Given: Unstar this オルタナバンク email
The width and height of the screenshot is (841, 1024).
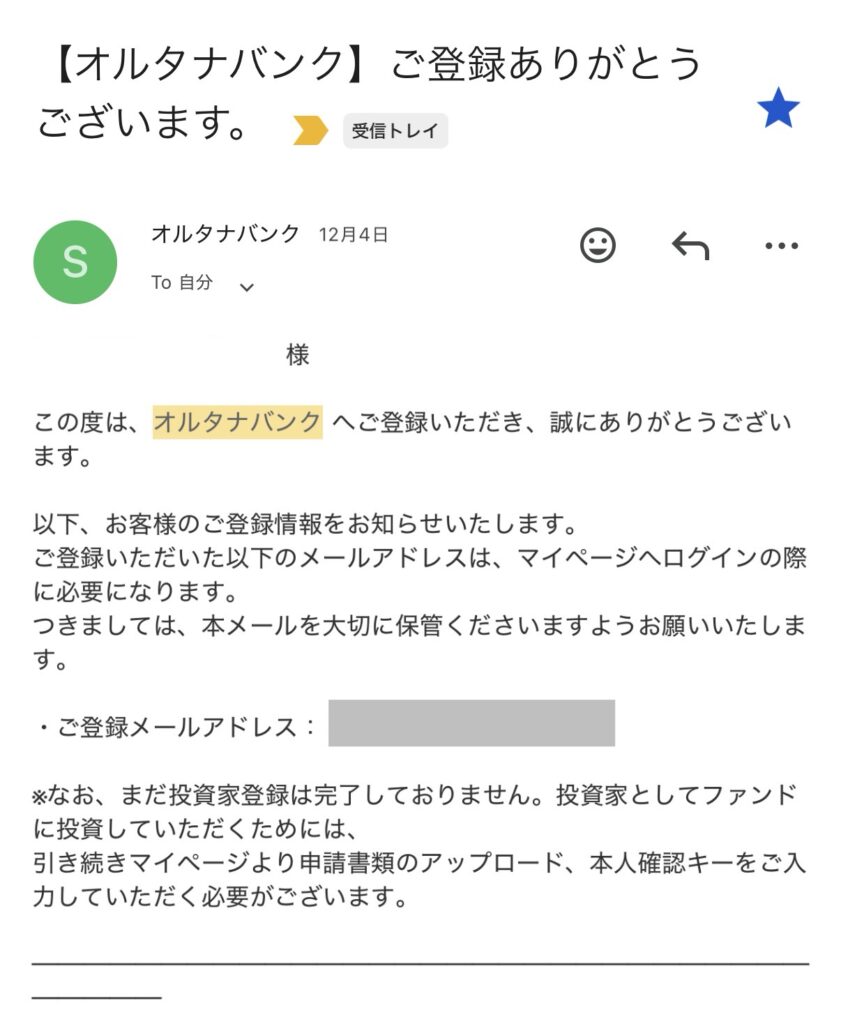Looking at the screenshot, I should coord(778,109).
